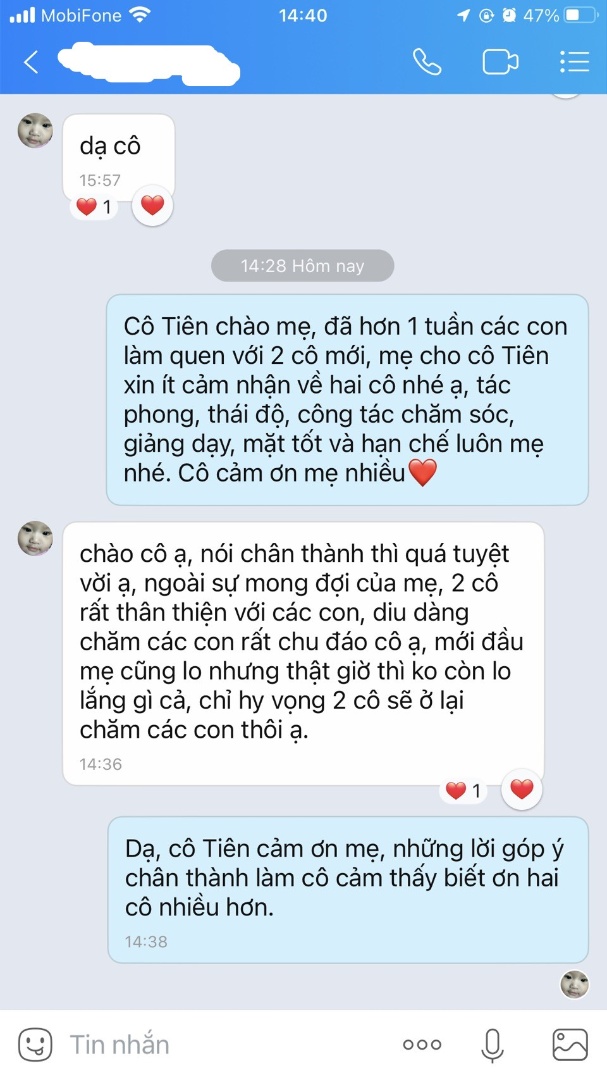The width and height of the screenshot is (607, 1080).
Task: Open the conversation options menu
Action: pyautogui.click(x=574, y=62)
